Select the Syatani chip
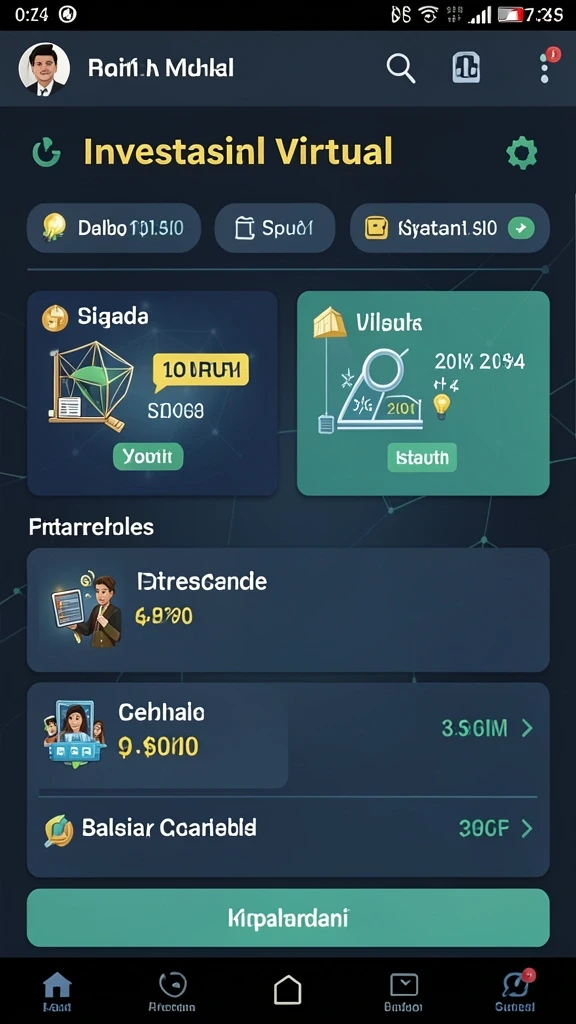This screenshot has height=1024, width=576. pos(450,228)
